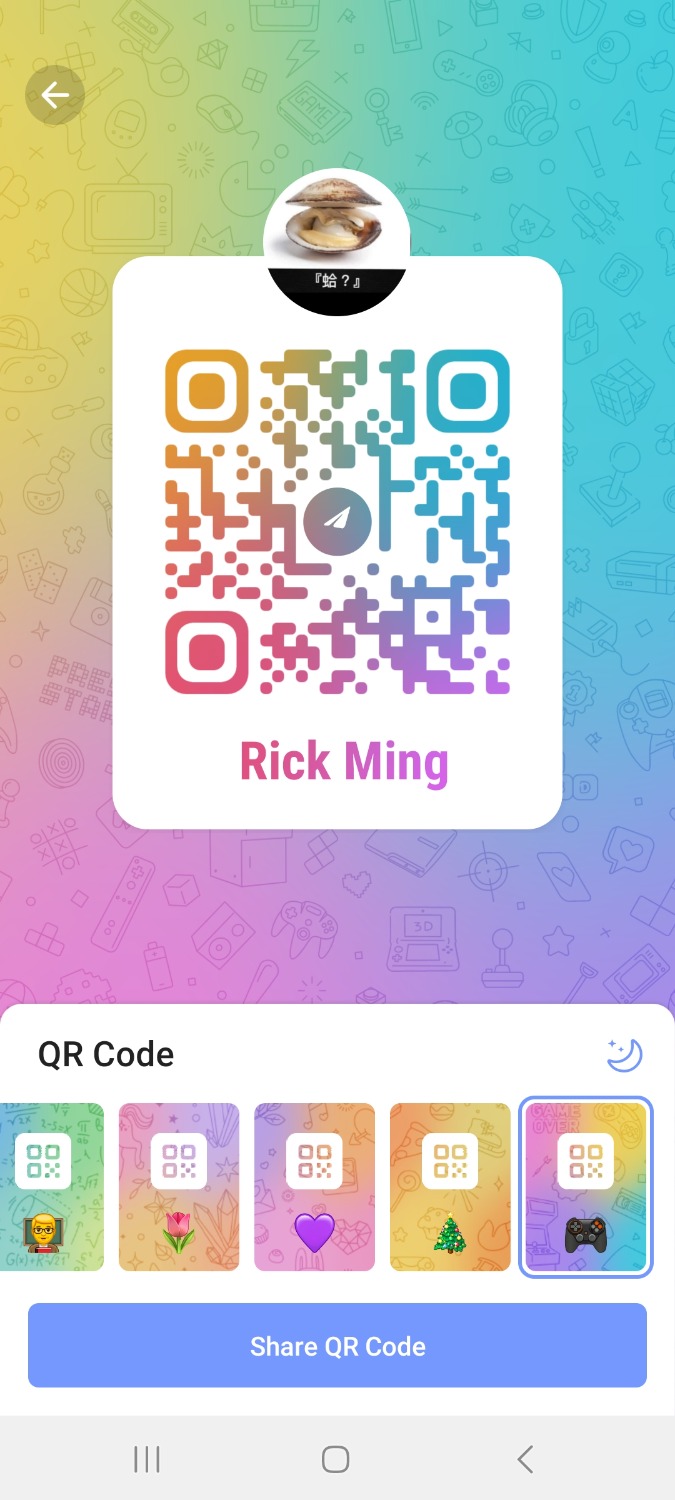Go to the home screen
The height and width of the screenshot is (1500, 675).
(x=336, y=1459)
